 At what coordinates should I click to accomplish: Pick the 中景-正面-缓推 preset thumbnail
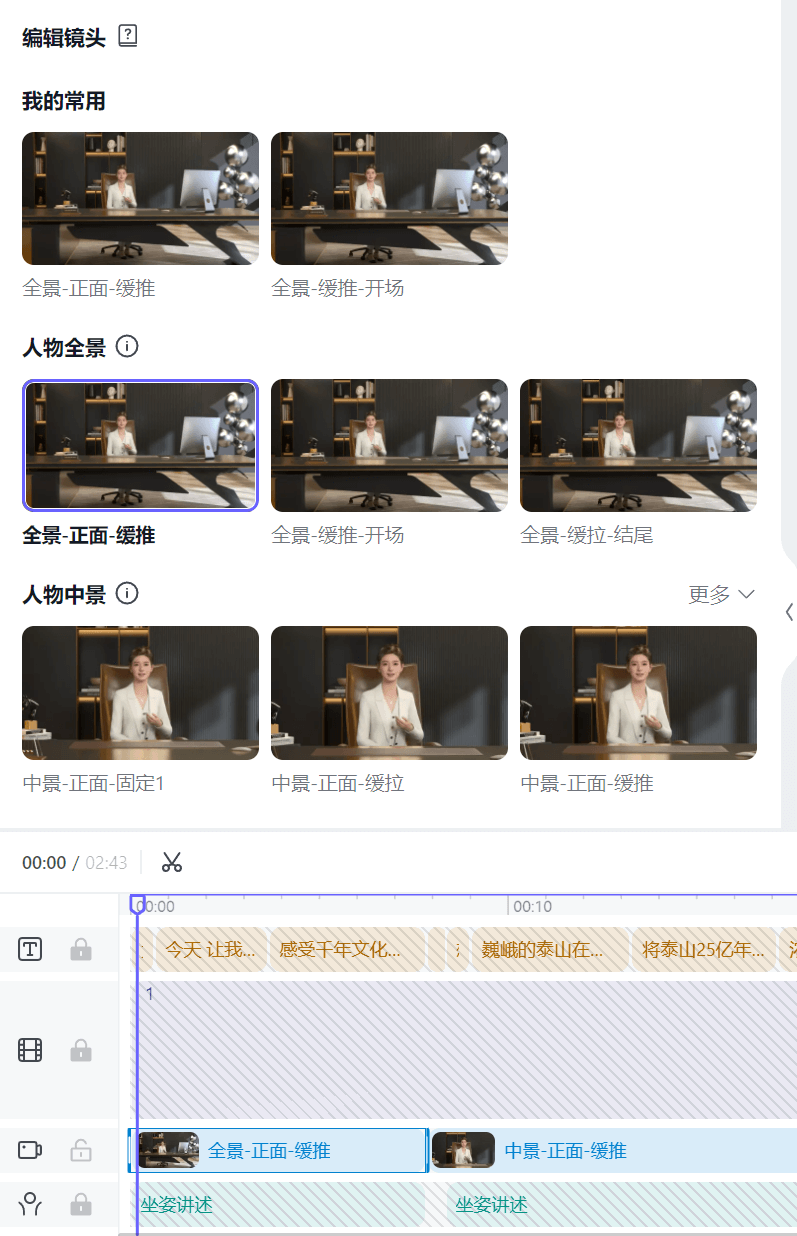tap(638, 692)
